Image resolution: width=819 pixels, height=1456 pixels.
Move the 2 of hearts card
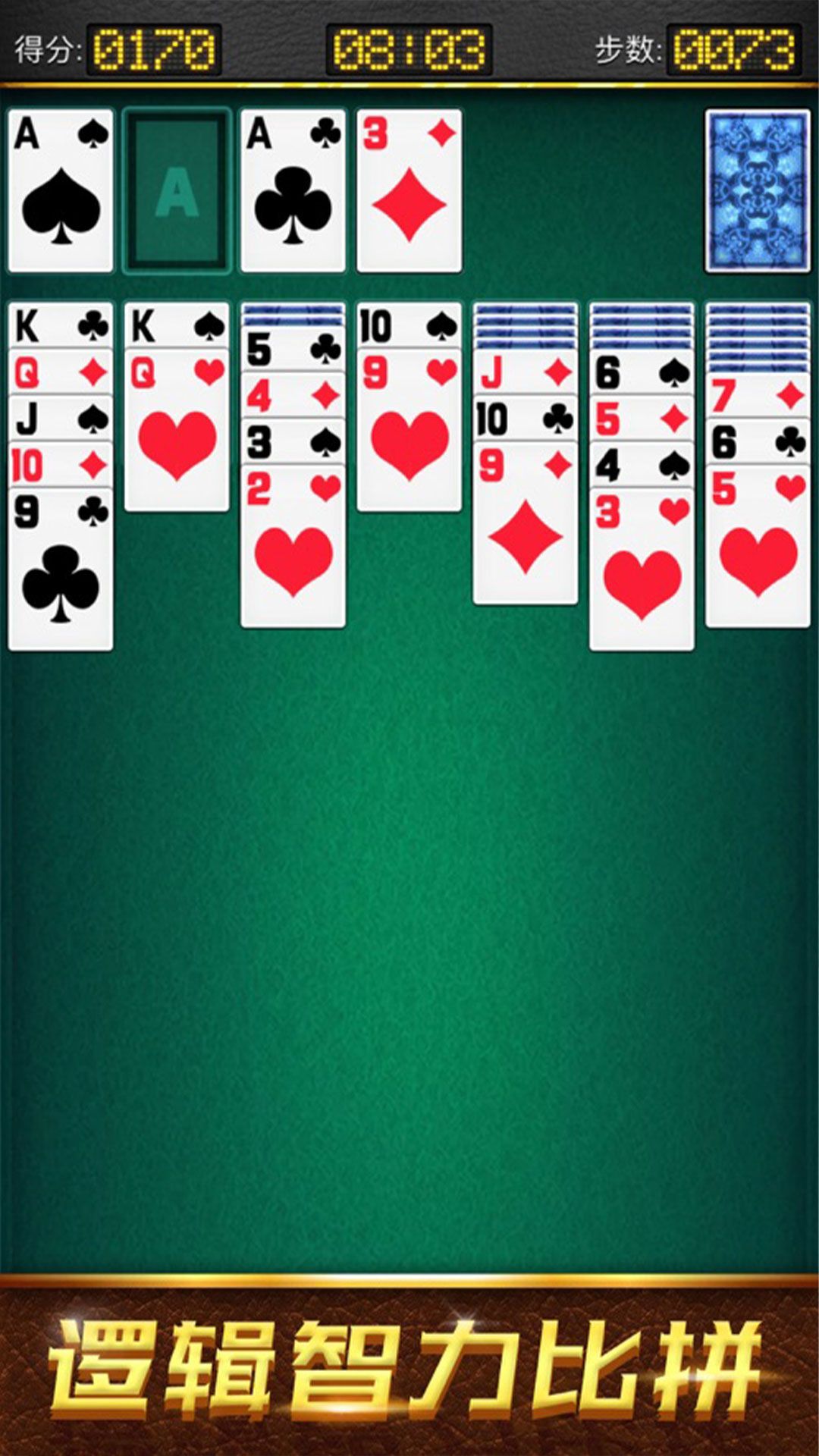point(293,554)
